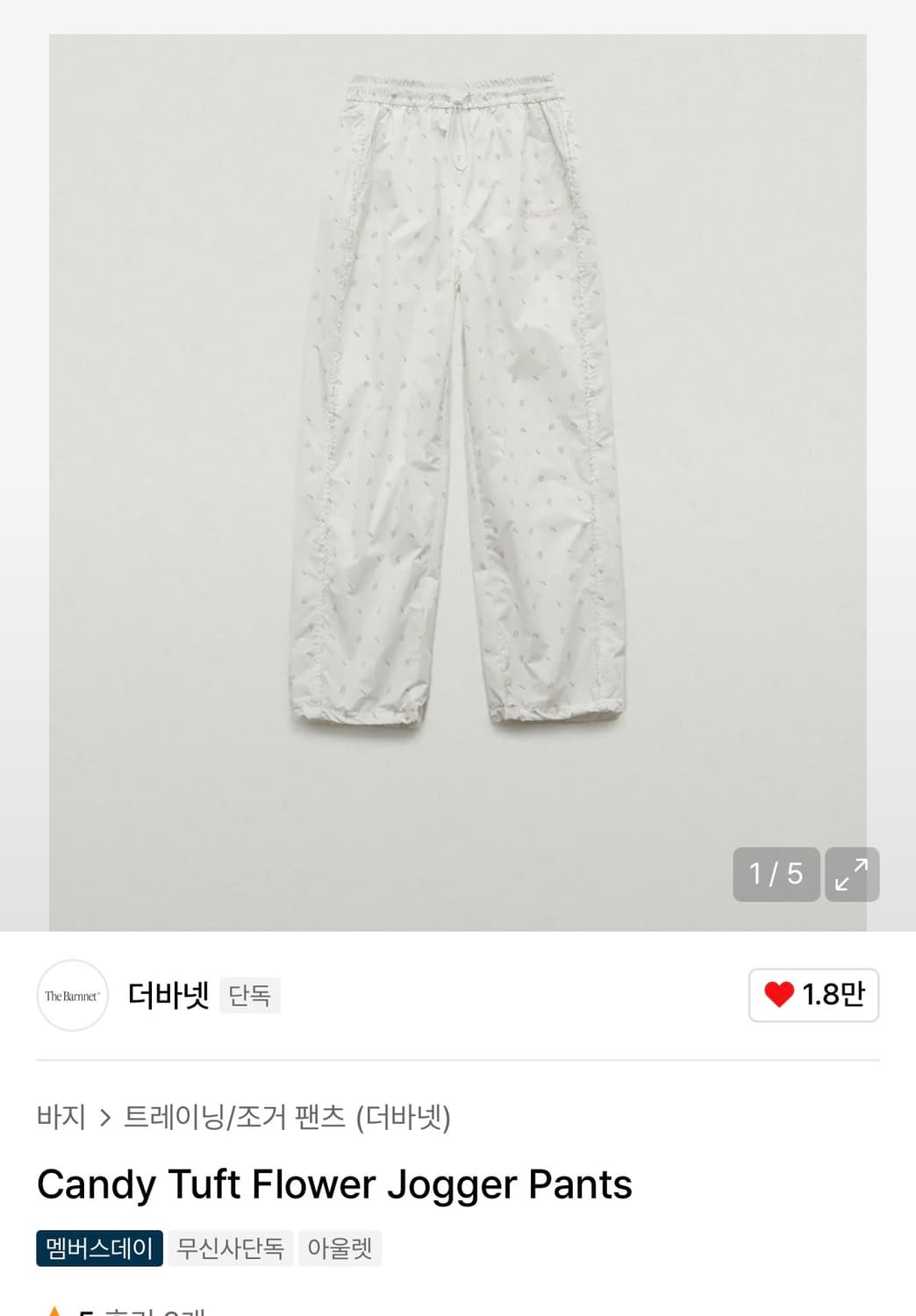This screenshot has height=1316, width=916.
Task: Click the 아울렛 tag
Action: pyautogui.click(x=340, y=1248)
